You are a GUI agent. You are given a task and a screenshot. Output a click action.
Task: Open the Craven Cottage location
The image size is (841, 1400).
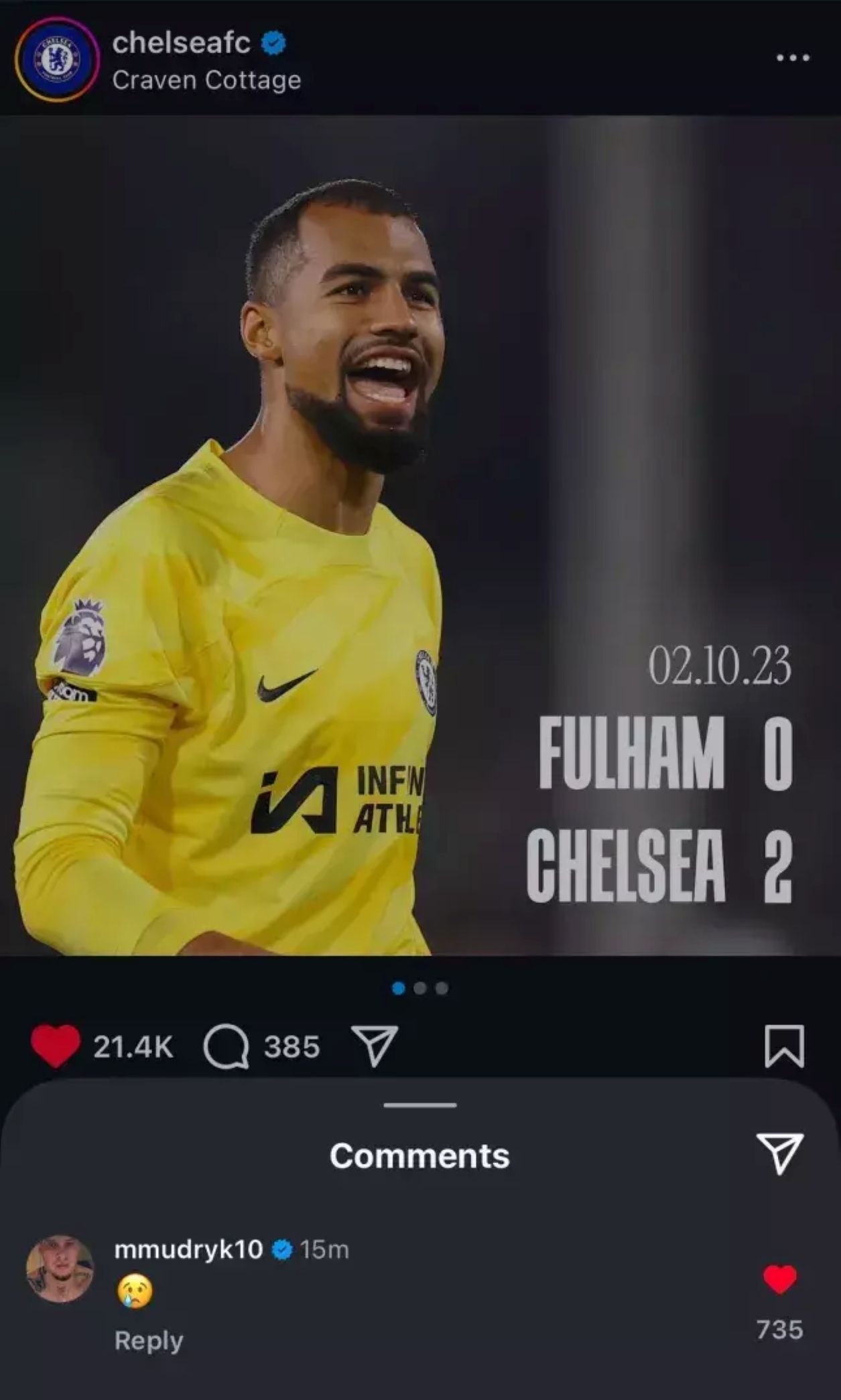pos(206,80)
